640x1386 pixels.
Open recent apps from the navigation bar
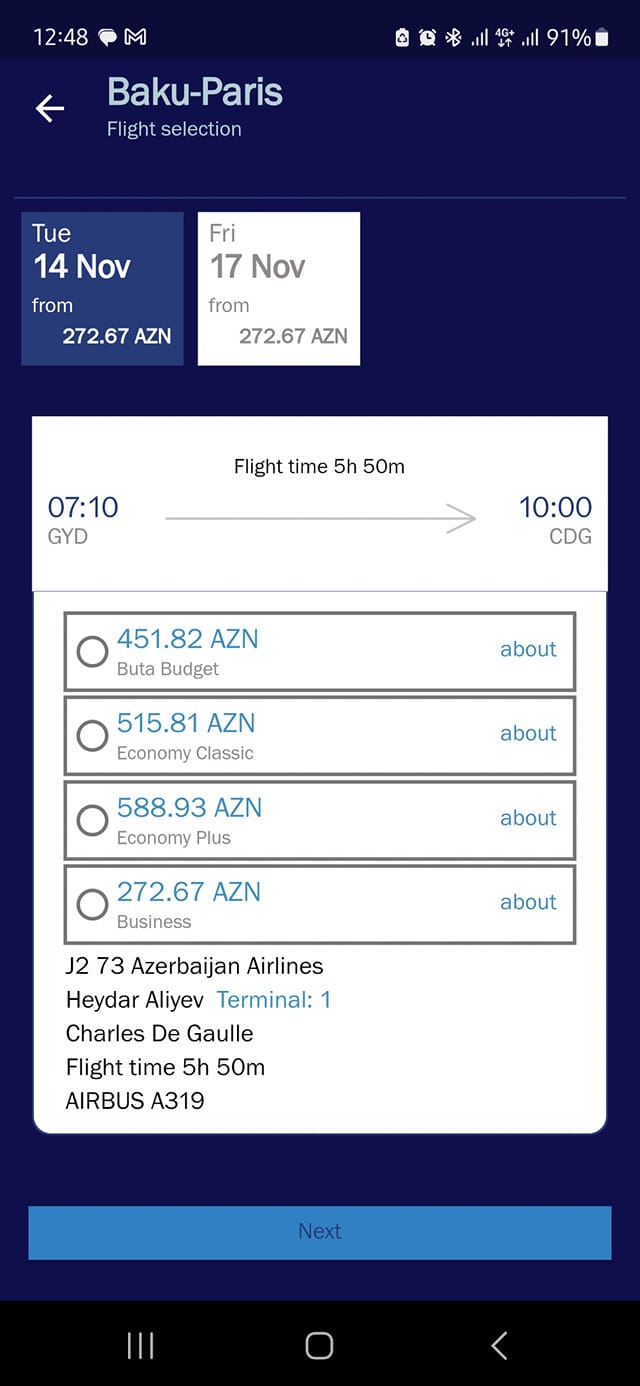[x=140, y=1346]
